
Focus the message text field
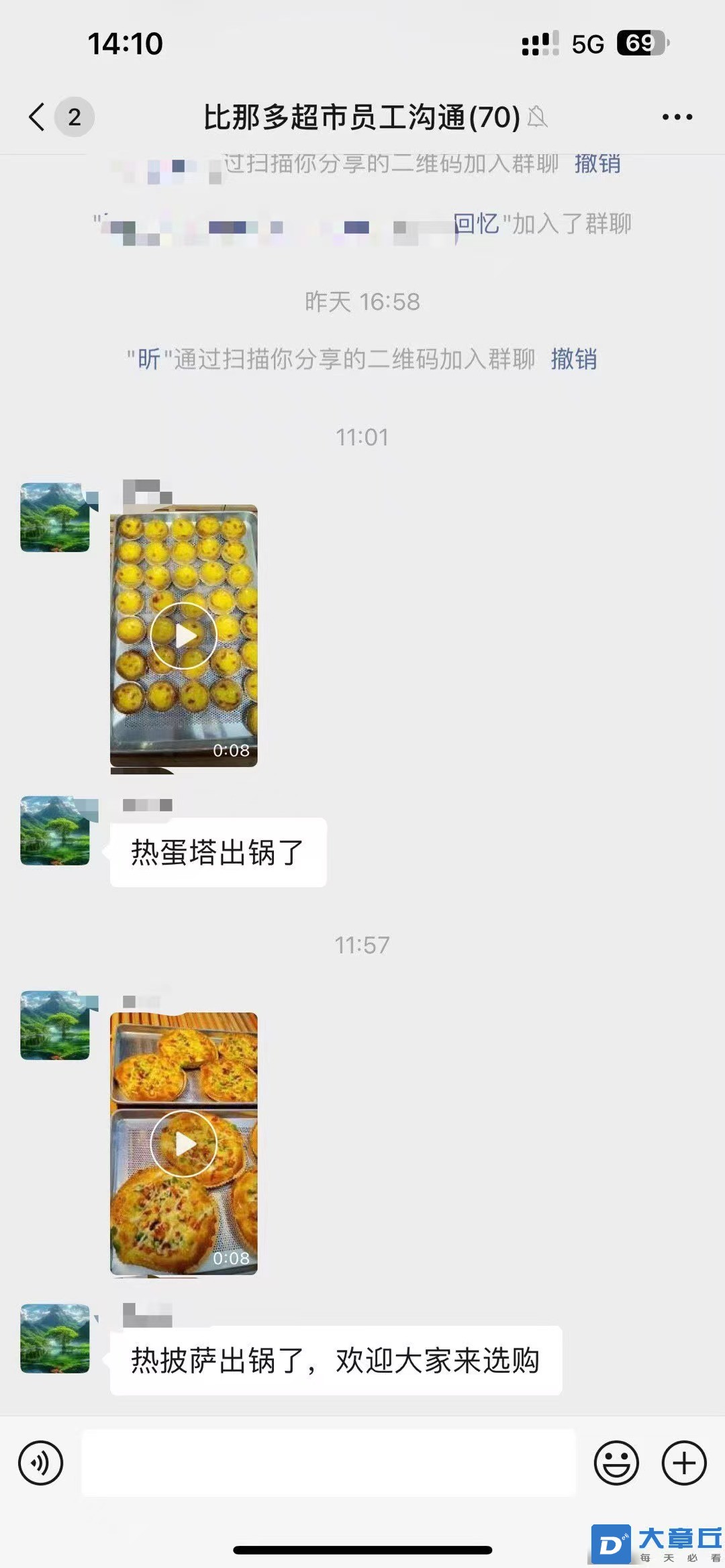coord(329,1463)
